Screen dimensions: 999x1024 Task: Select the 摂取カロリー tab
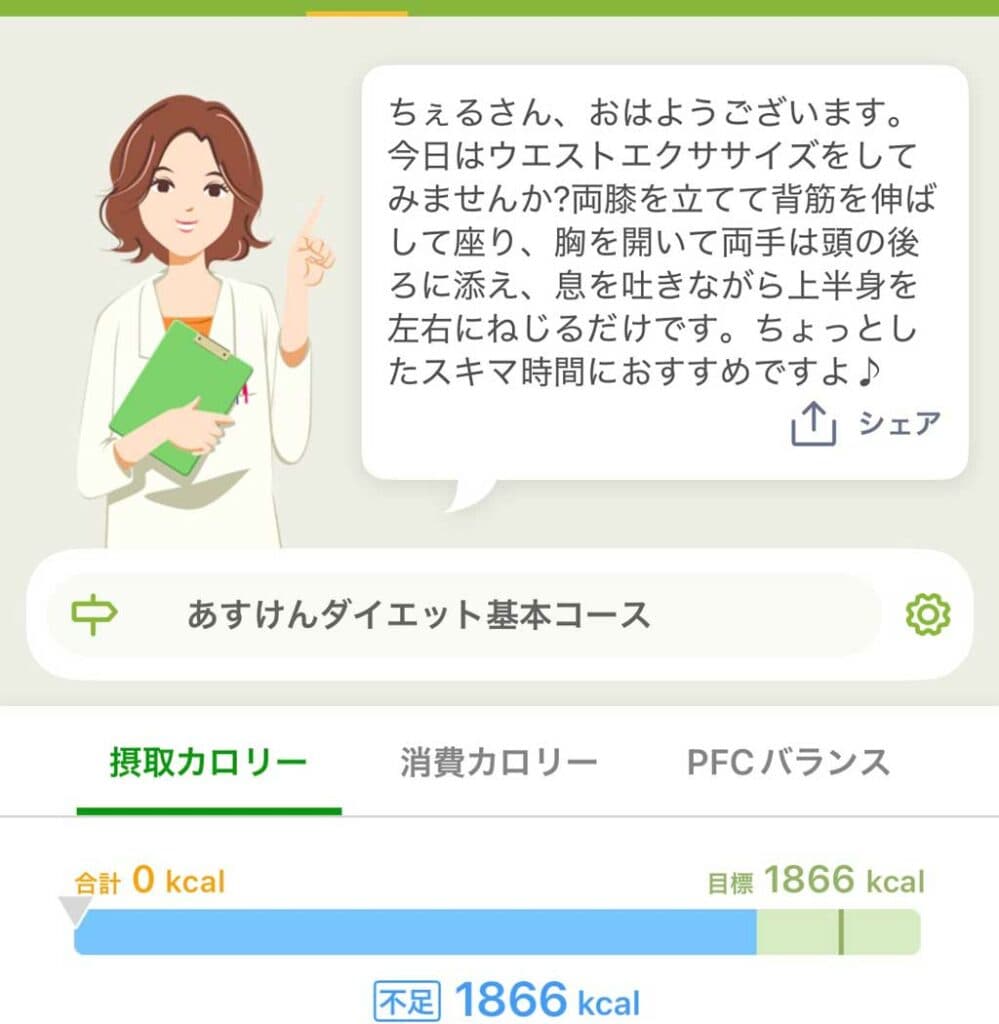208,763
